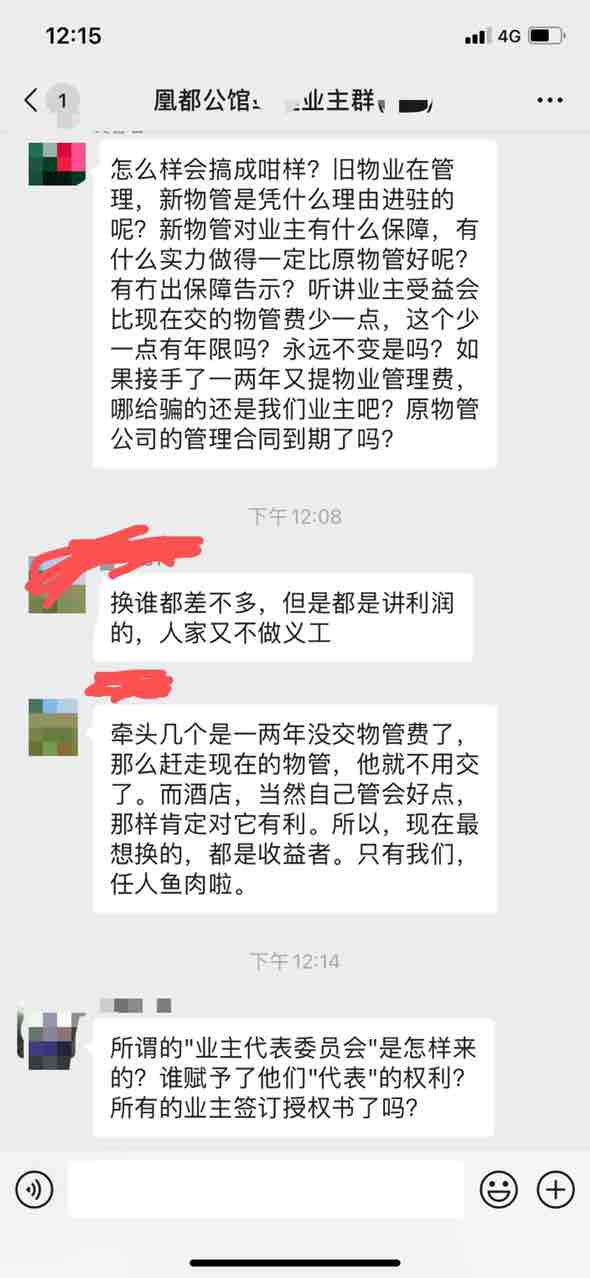Switch to voice message input
Image resolution: width=590 pixels, height=1278 pixels.
click(x=34, y=1189)
